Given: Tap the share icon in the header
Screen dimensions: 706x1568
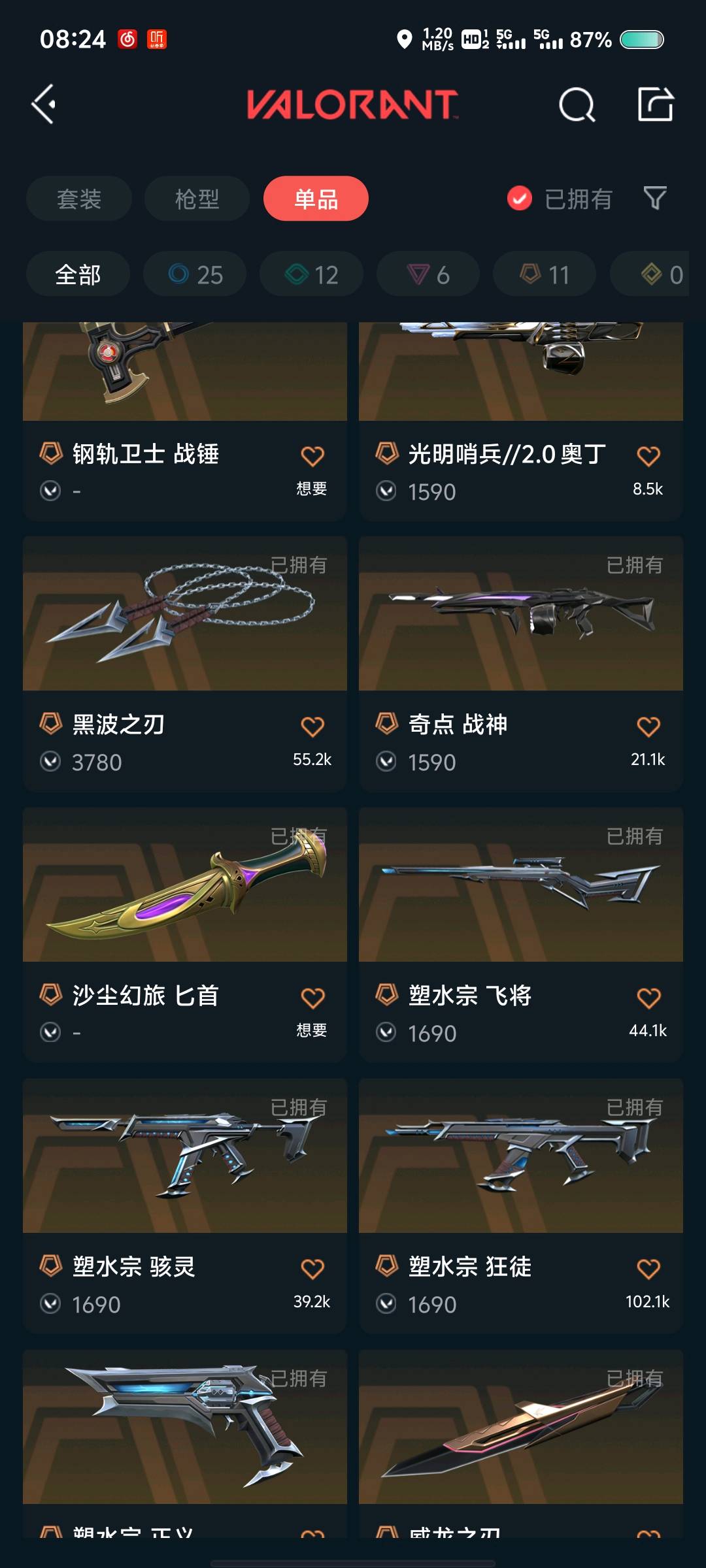Looking at the screenshot, I should (x=655, y=105).
